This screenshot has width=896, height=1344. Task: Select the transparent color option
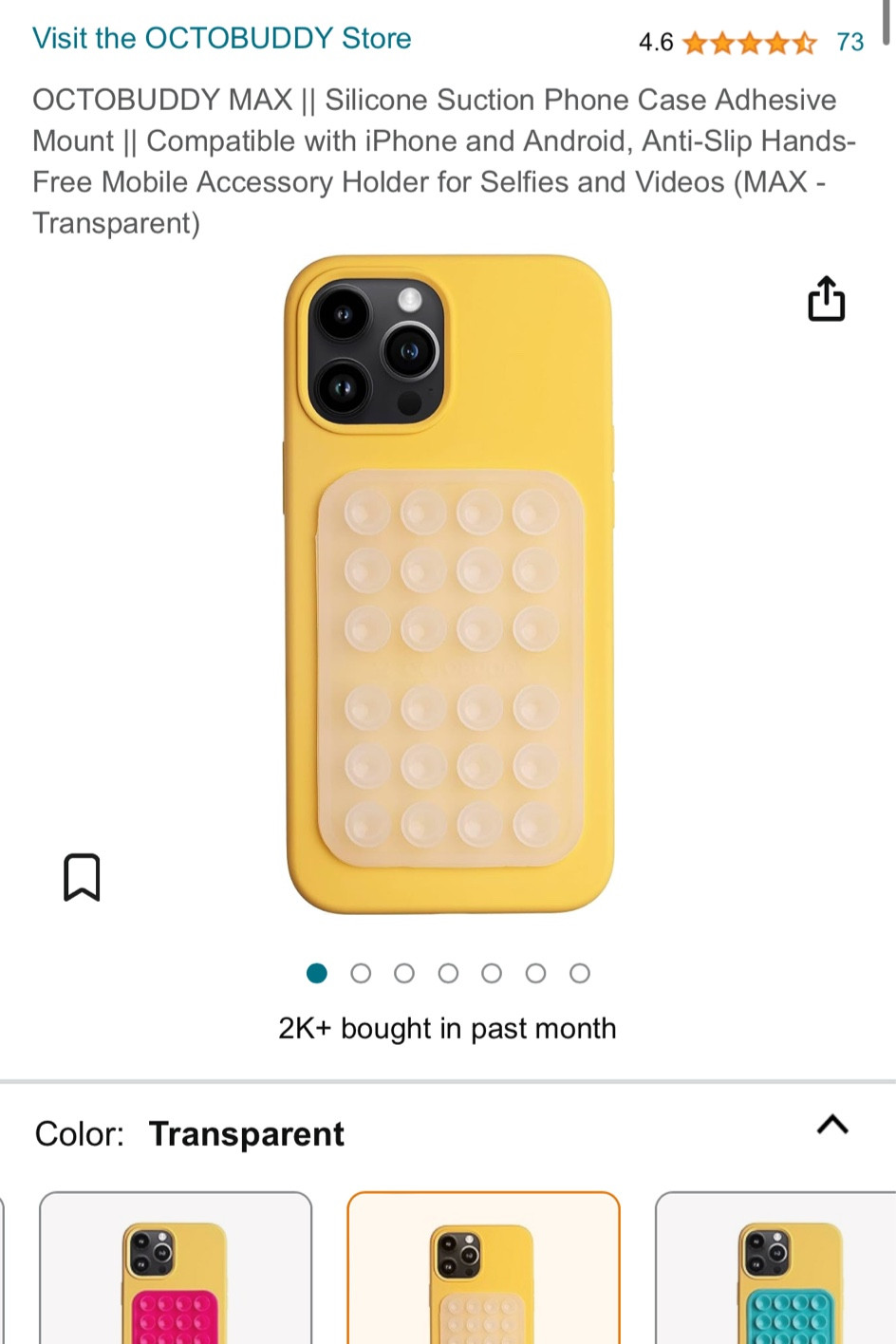pyautogui.click(x=483, y=1272)
